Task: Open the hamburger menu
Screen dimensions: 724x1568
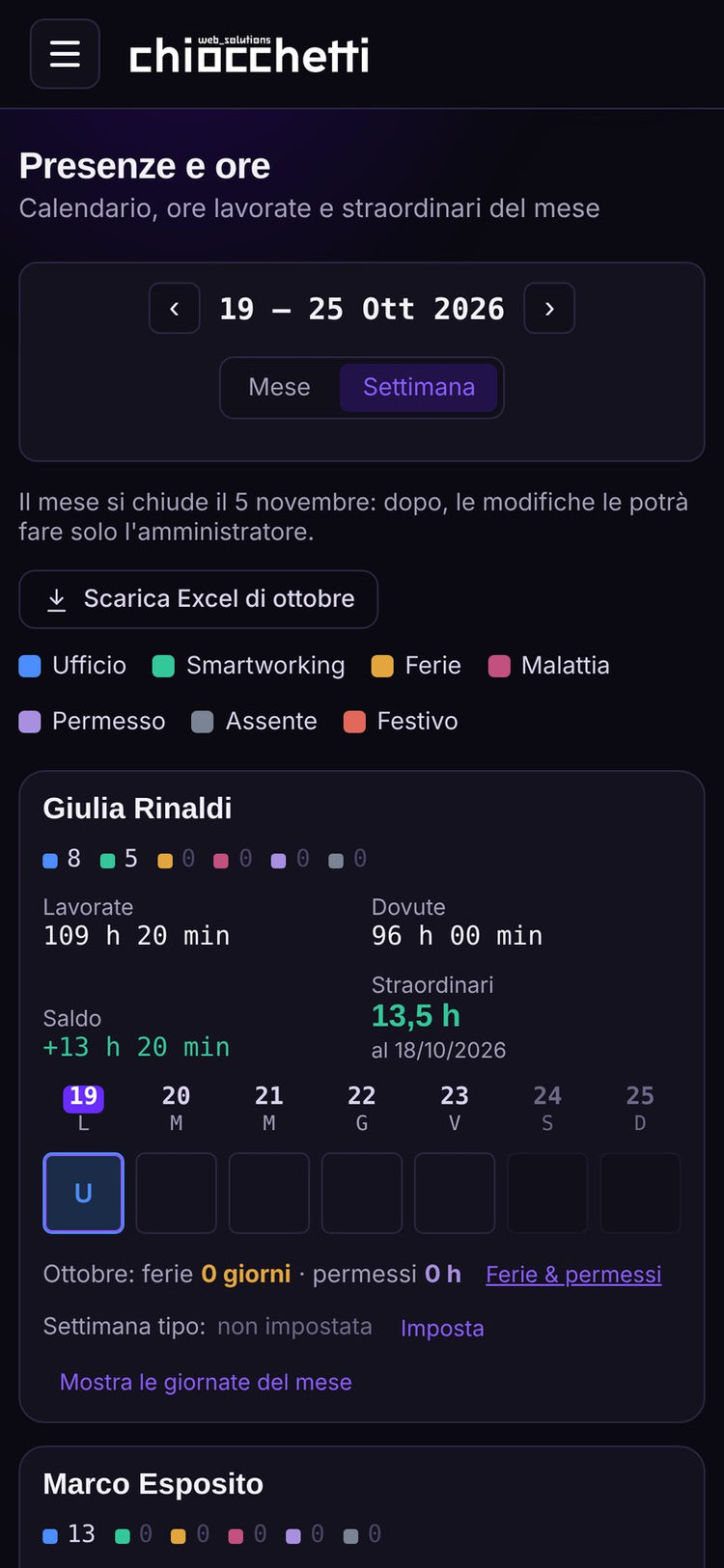Action: pyautogui.click(x=65, y=54)
